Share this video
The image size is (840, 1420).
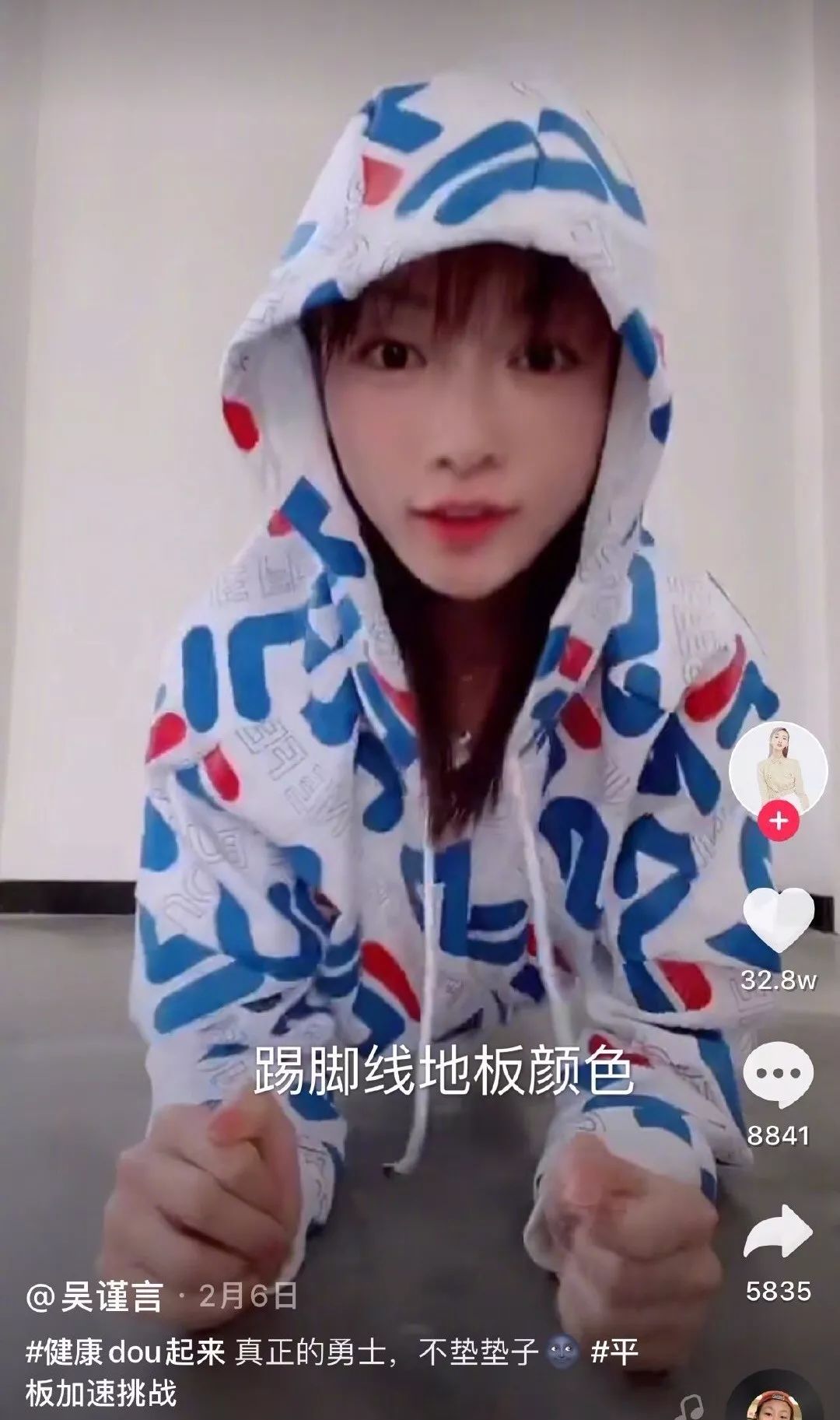[779, 1231]
